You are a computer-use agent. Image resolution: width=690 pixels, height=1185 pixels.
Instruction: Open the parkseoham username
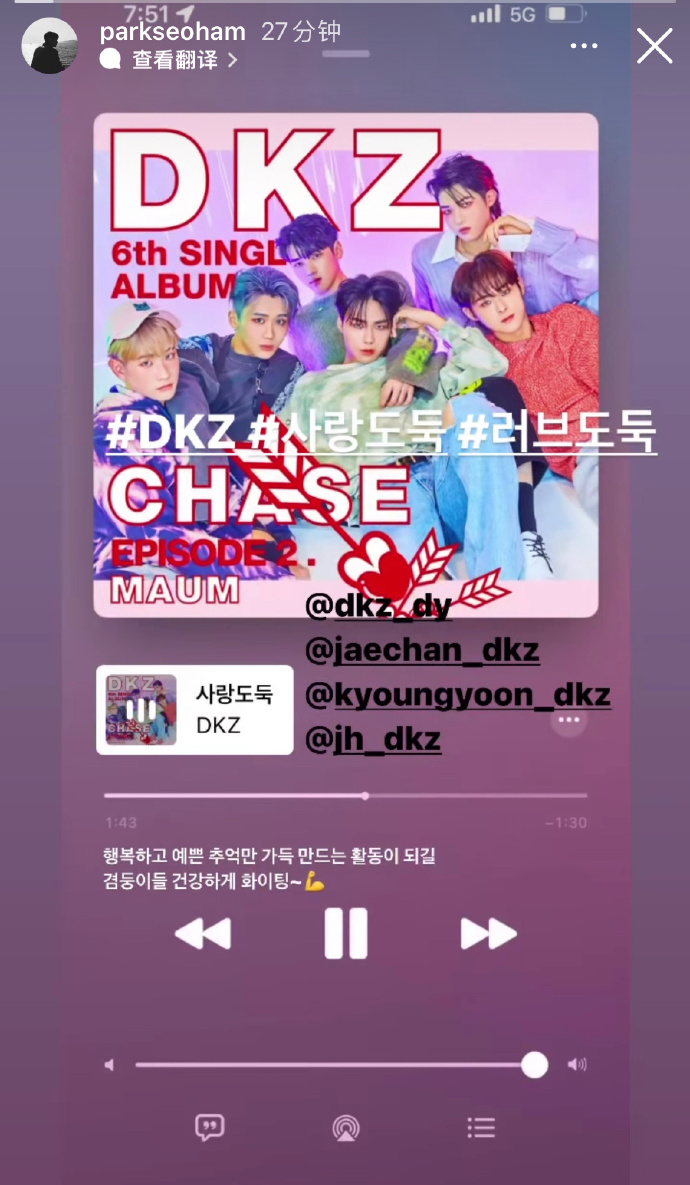pos(172,32)
